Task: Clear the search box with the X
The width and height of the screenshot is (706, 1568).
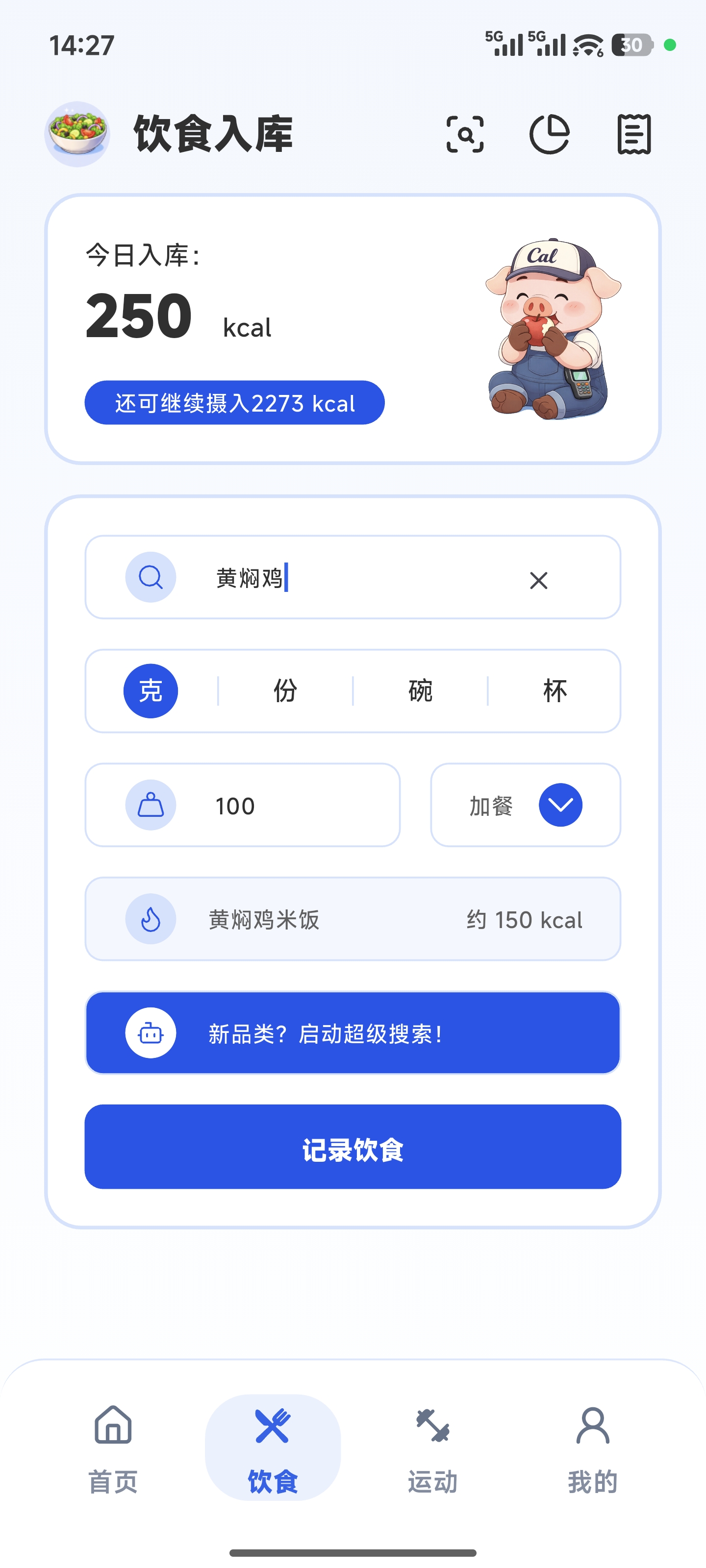Action: (x=538, y=581)
